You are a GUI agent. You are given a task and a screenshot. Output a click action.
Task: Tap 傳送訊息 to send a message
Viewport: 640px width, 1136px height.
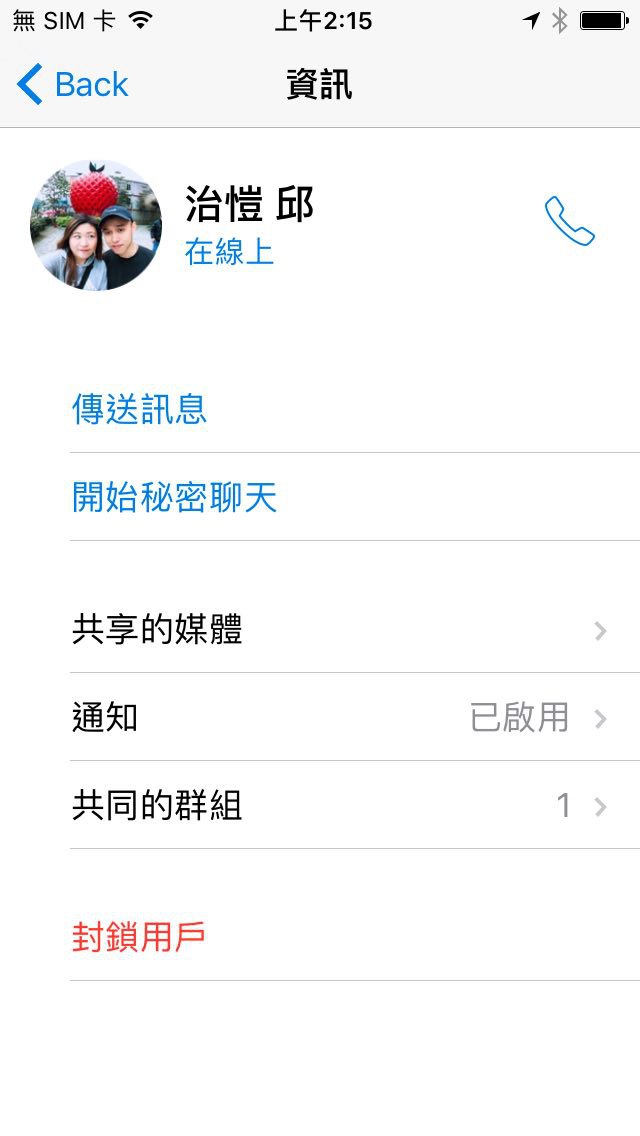point(140,409)
